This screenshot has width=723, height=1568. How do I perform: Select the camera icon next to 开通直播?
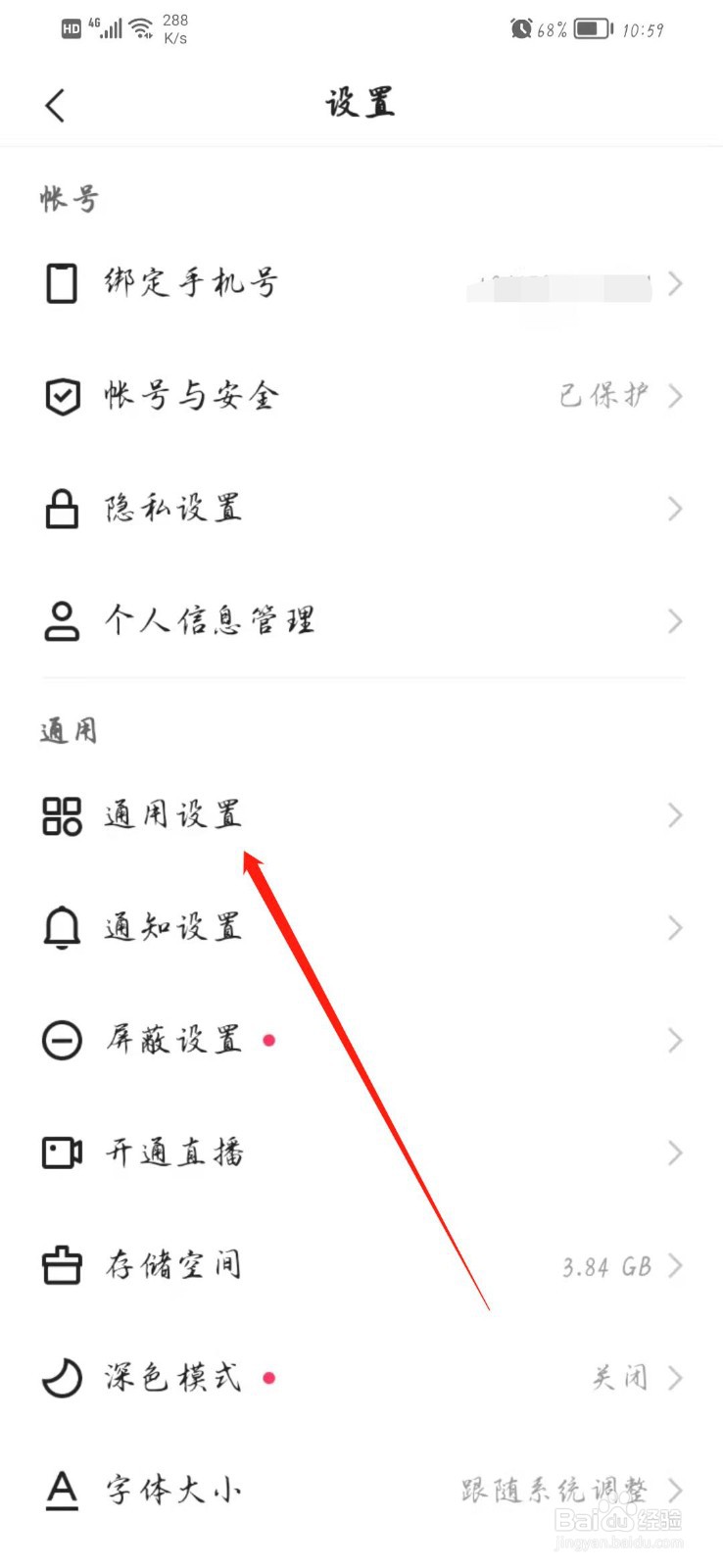pyautogui.click(x=62, y=1153)
